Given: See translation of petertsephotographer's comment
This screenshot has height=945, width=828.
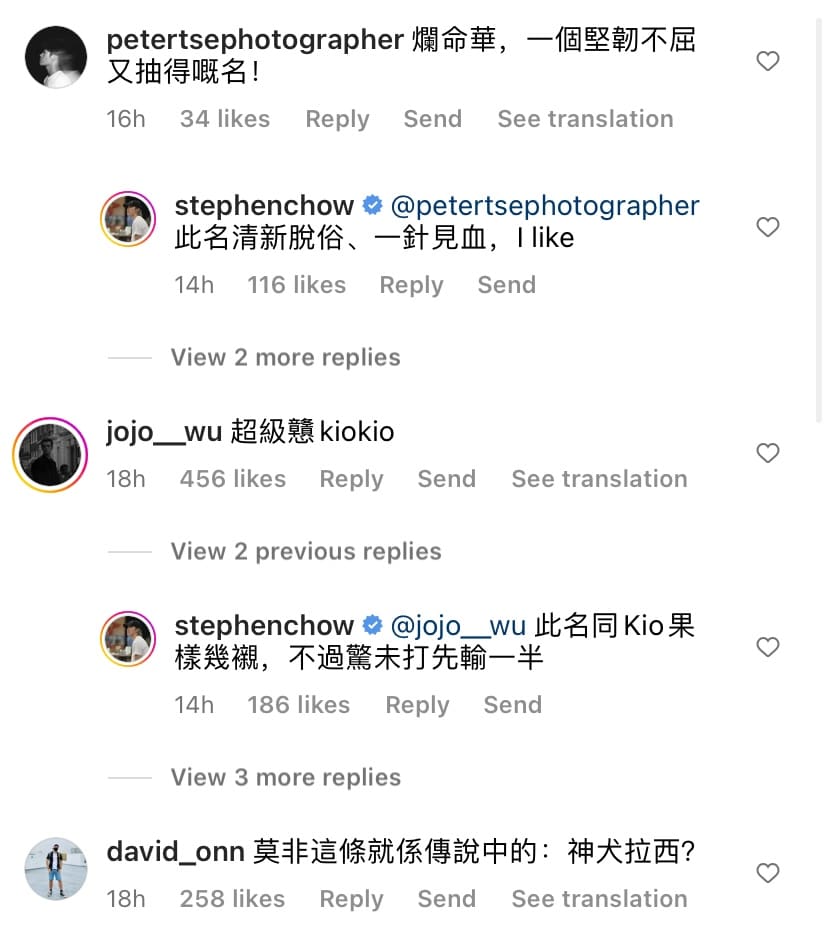Looking at the screenshot, I should pos(585,119).
